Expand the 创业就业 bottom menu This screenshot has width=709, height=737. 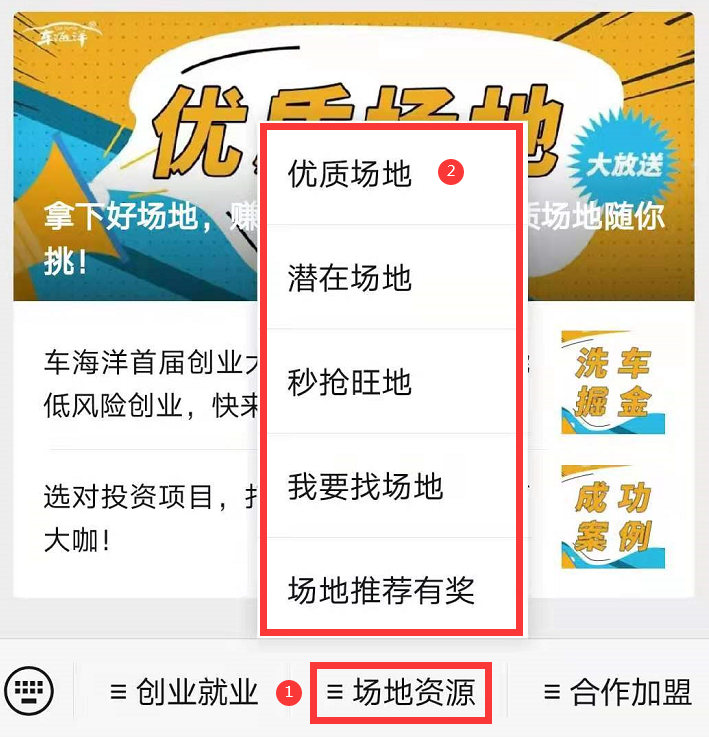[184, 691]
